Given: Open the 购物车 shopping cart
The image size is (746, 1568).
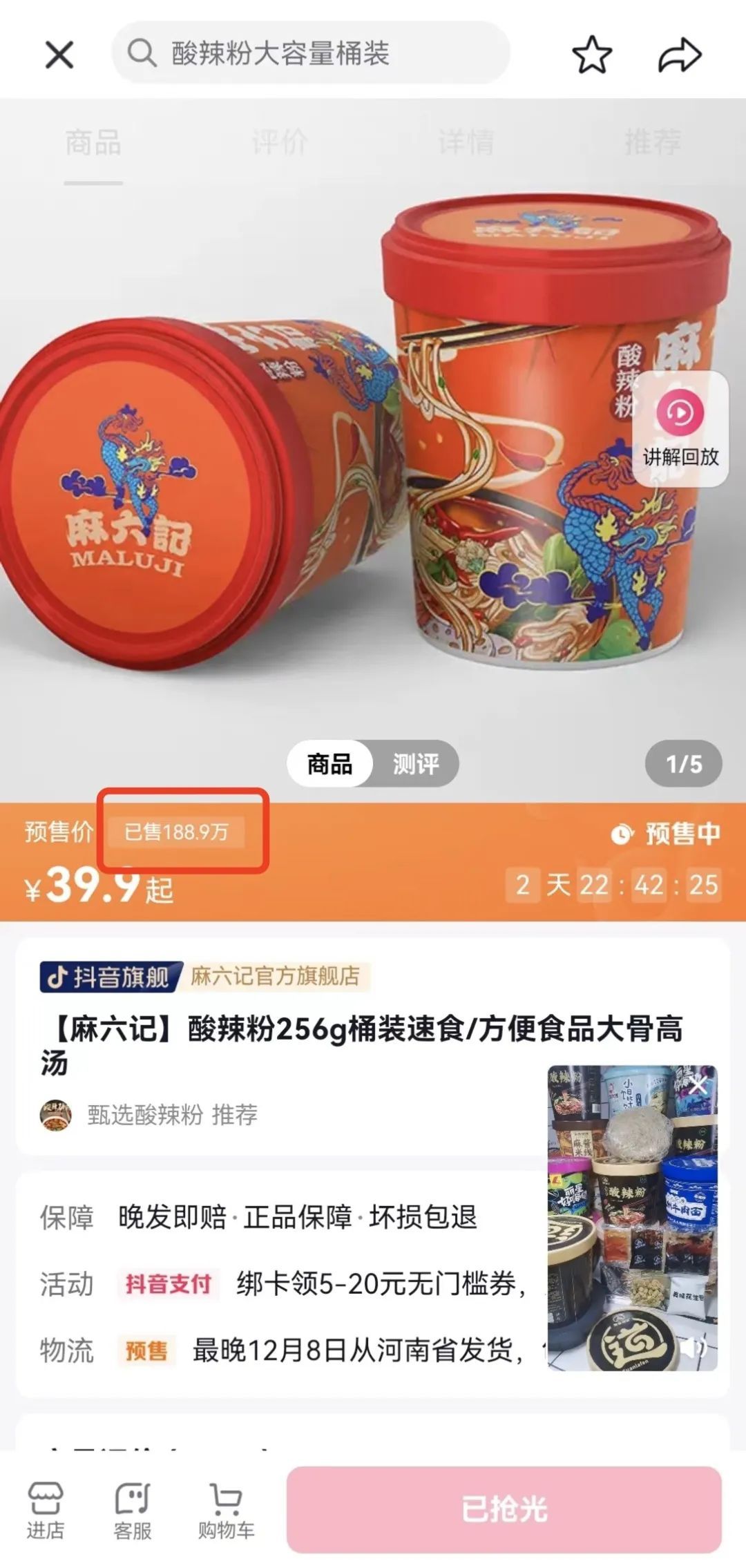Looking at the screenshot, I should [226, 1510].
